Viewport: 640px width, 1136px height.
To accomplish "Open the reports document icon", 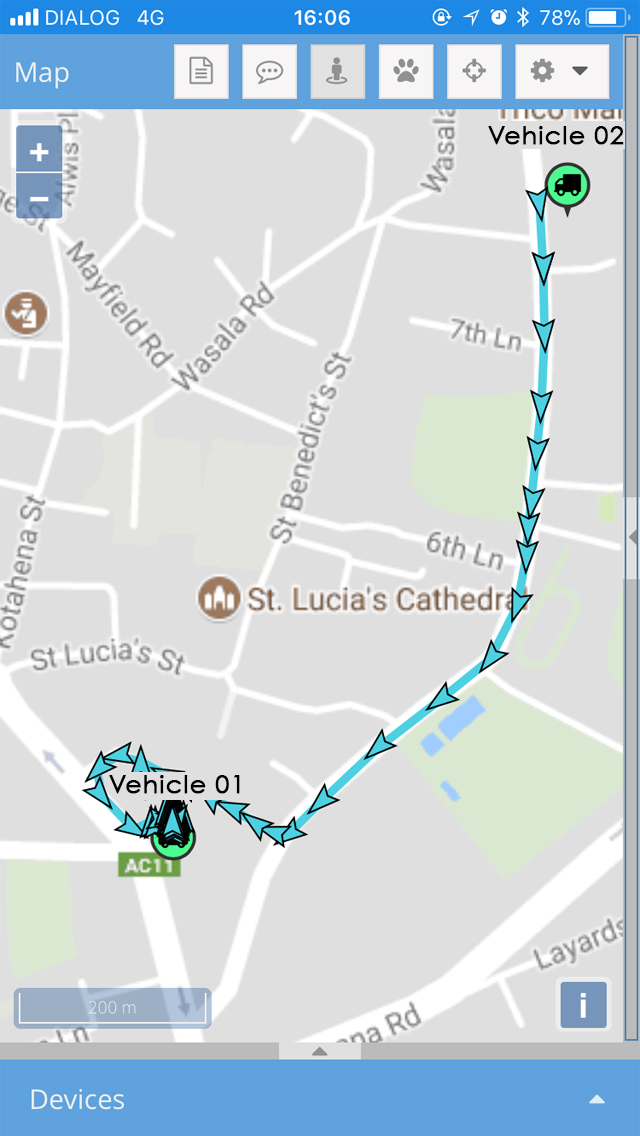I will 201,71.
